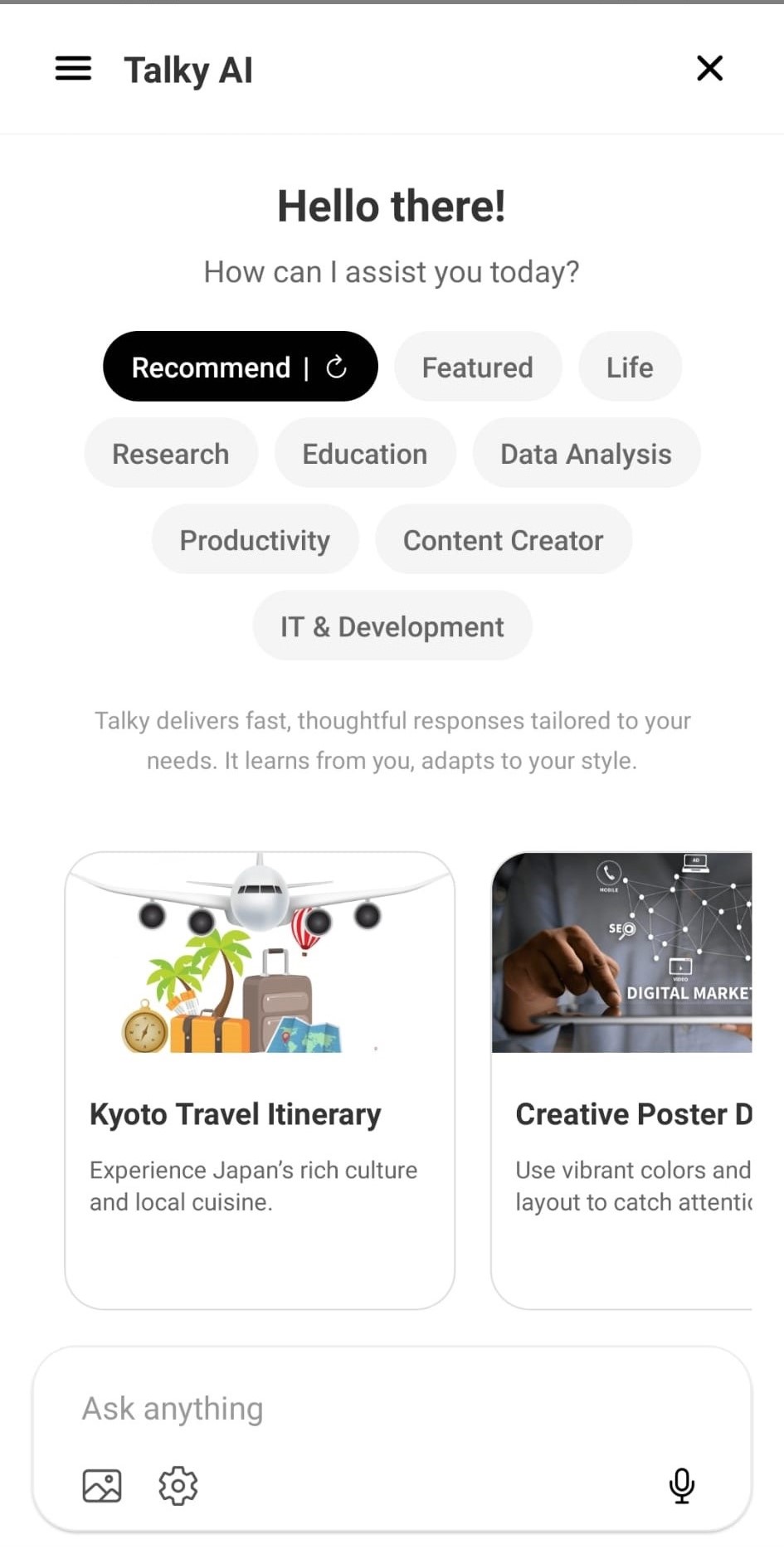Click the Ask anything input field
784x1549 pixels.
pos(332,1408)
